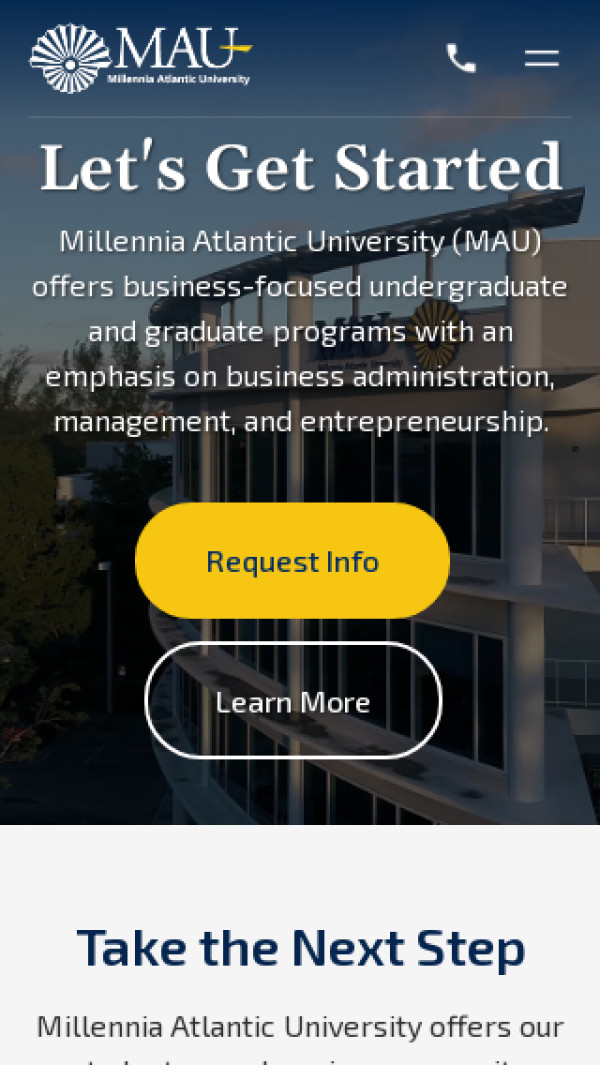Tap the Request Info button
The image size is (600, 1065).
(292, 561)
